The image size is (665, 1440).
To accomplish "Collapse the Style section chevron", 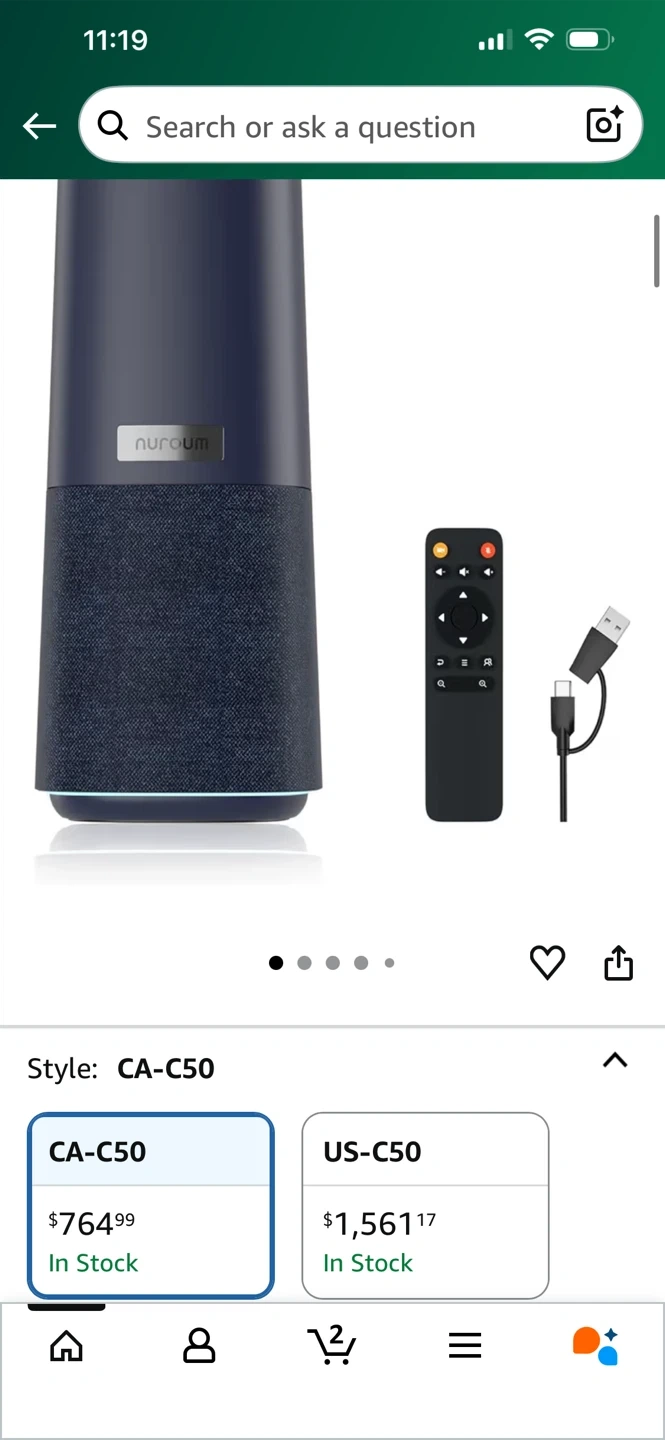I will pyautogui.click(x=615, y=1062).
